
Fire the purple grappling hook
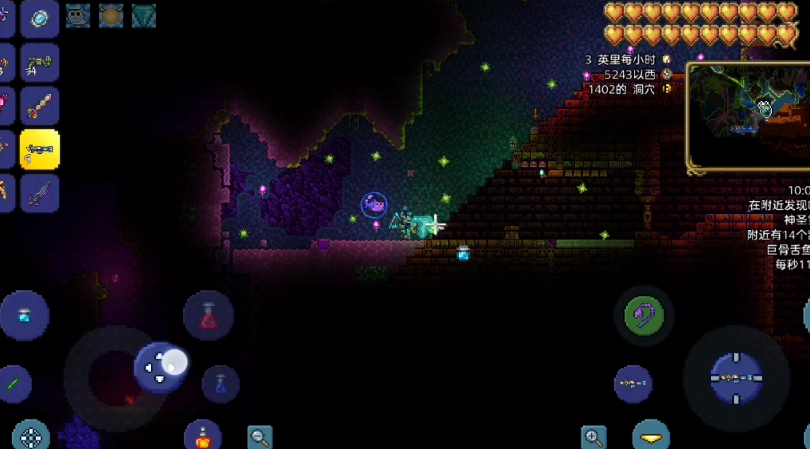[643, 316]
